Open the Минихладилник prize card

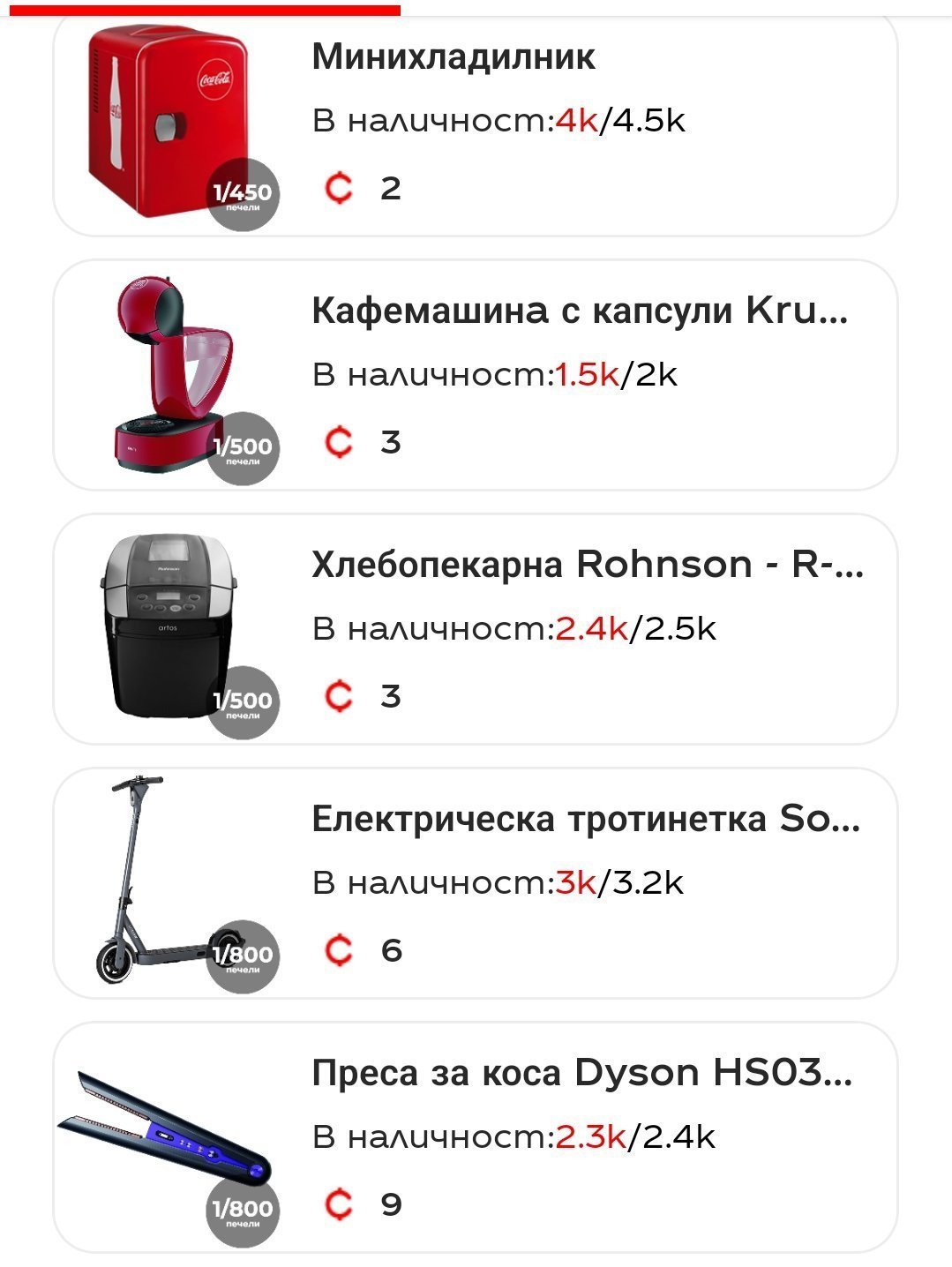(x=475, y=124)
